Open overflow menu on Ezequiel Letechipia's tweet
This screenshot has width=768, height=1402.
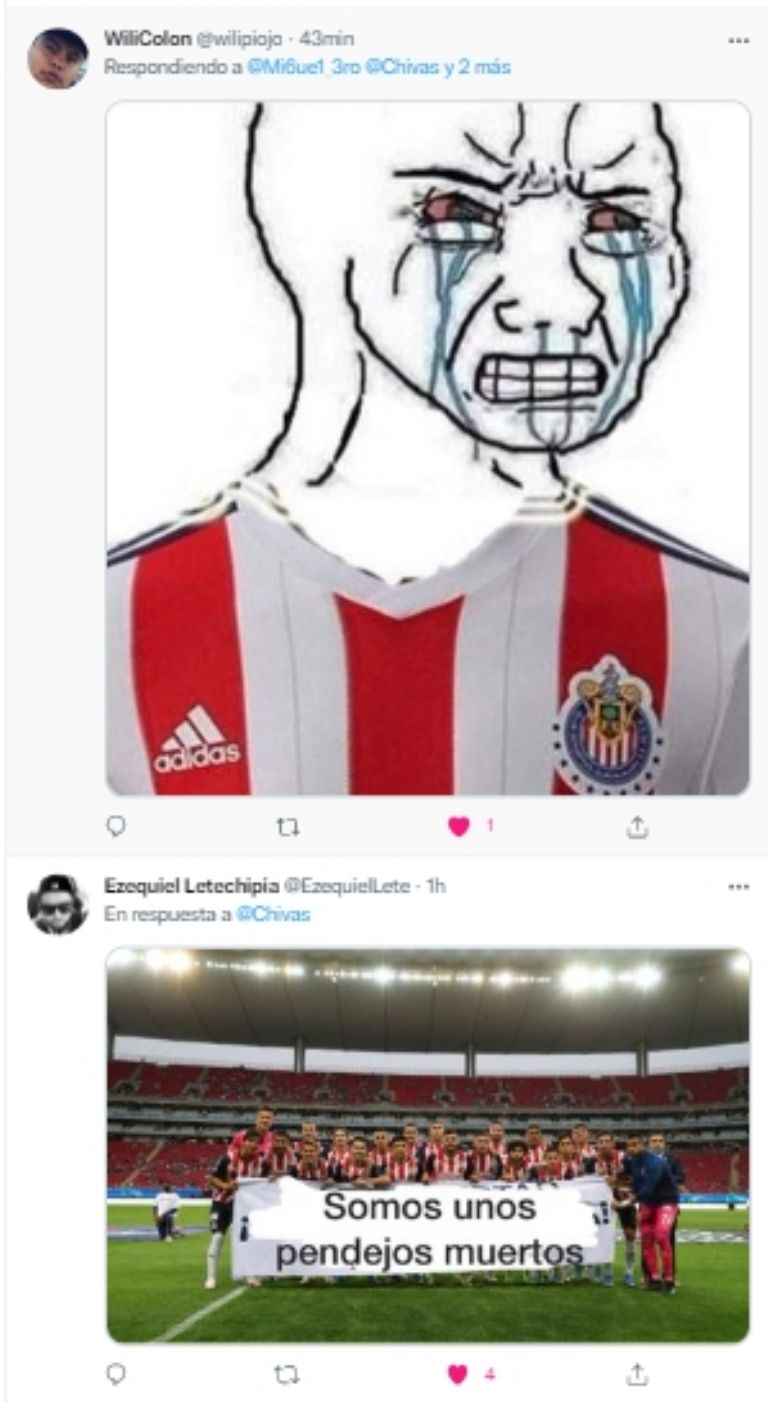tap(738, 887)
